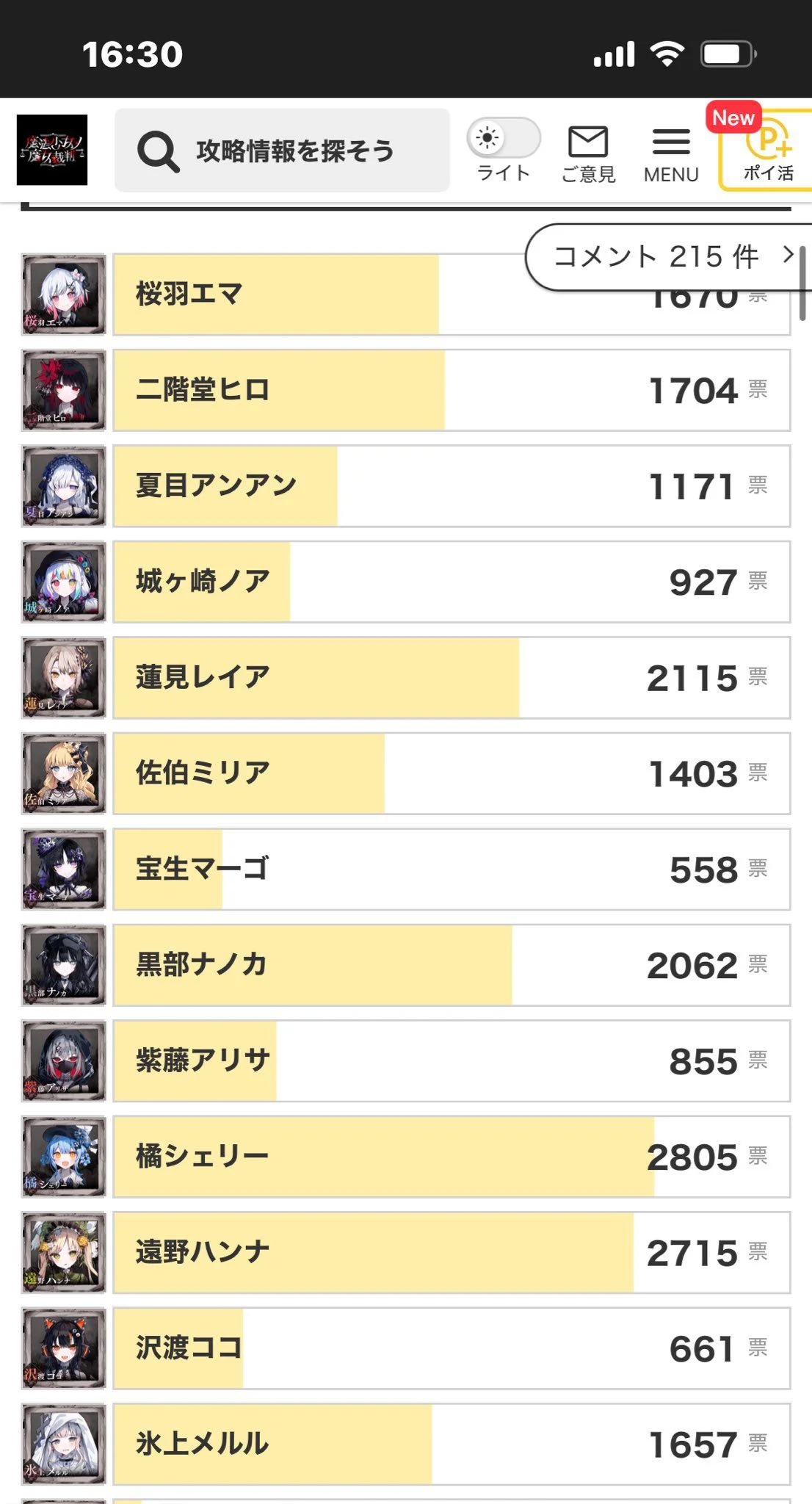Tap the 氷上メルル vote row
The width and height of the screenshot is (812, 1504).
(x=452, y=1444)
